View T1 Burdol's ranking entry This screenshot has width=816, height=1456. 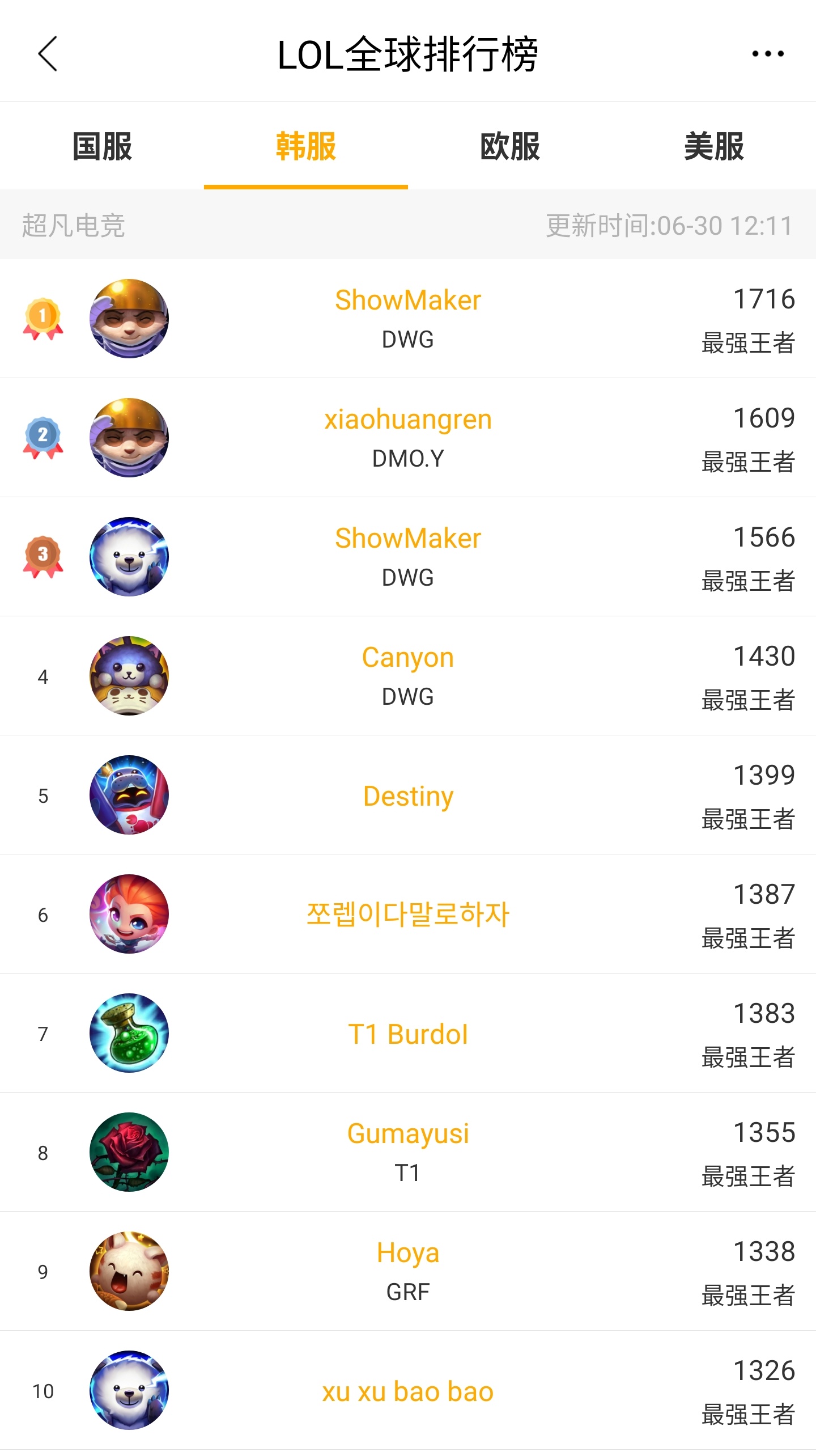tap(408, 1034)
